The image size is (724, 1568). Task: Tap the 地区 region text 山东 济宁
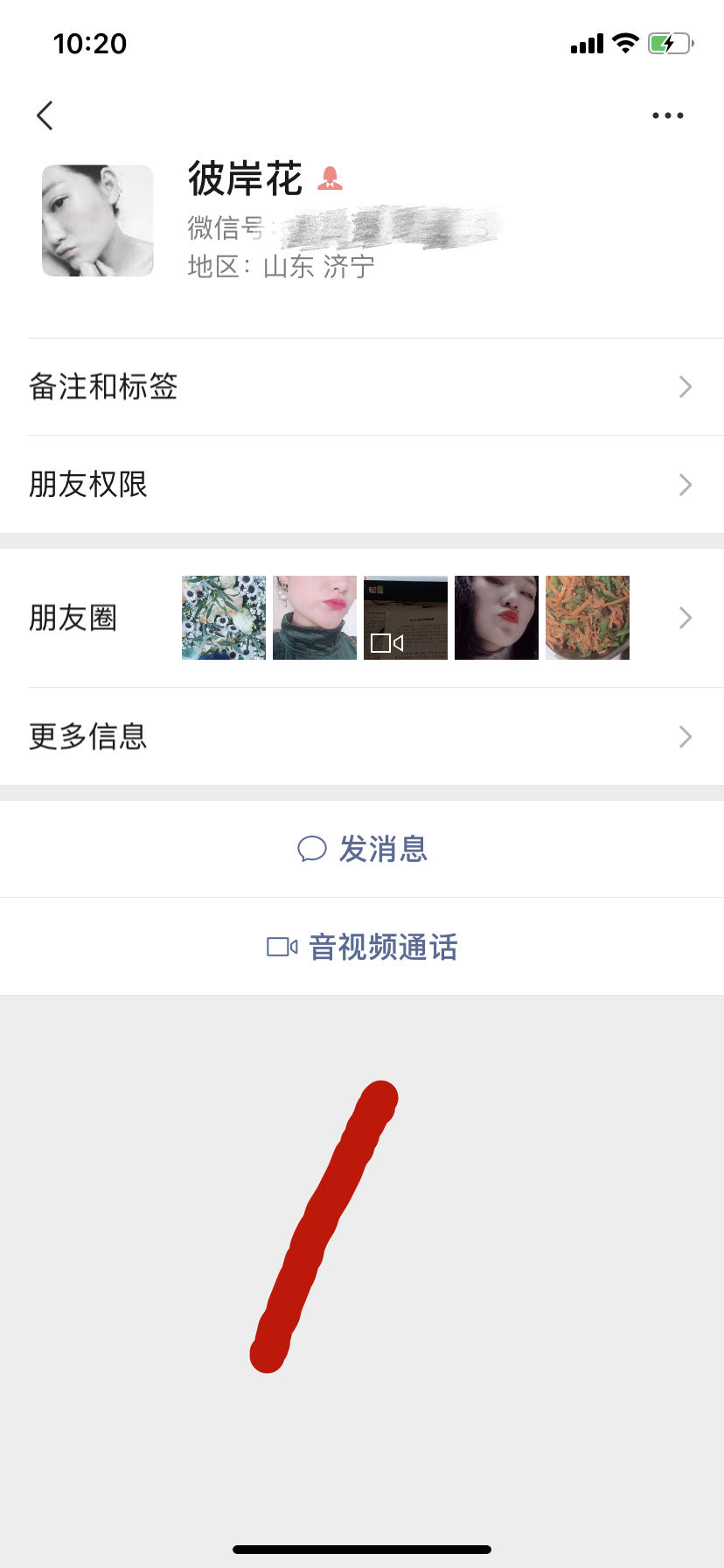[280, 266]
